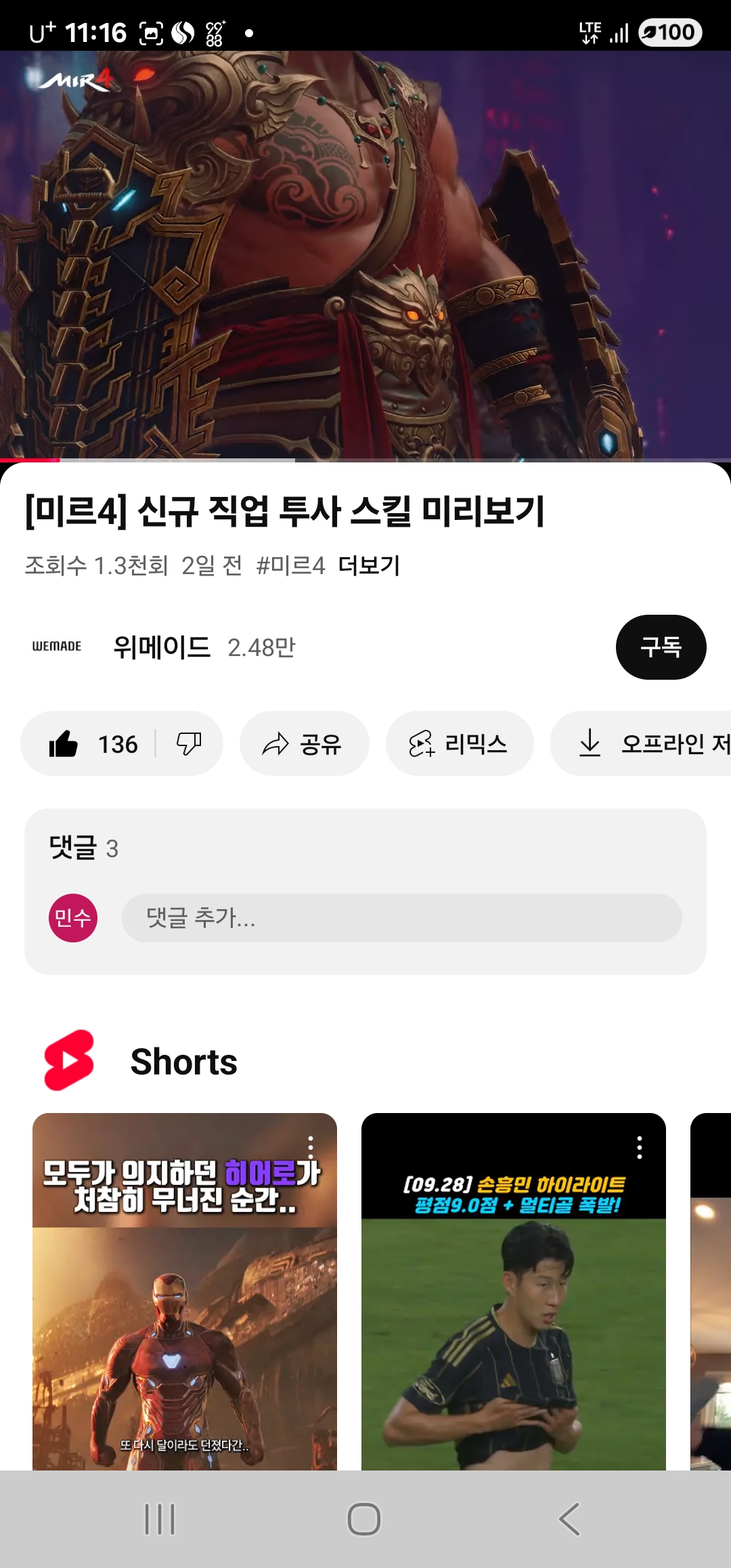Open the 리믹스 remix option
Viewport: 731px width, 1568px height.
tap(459, 744)
